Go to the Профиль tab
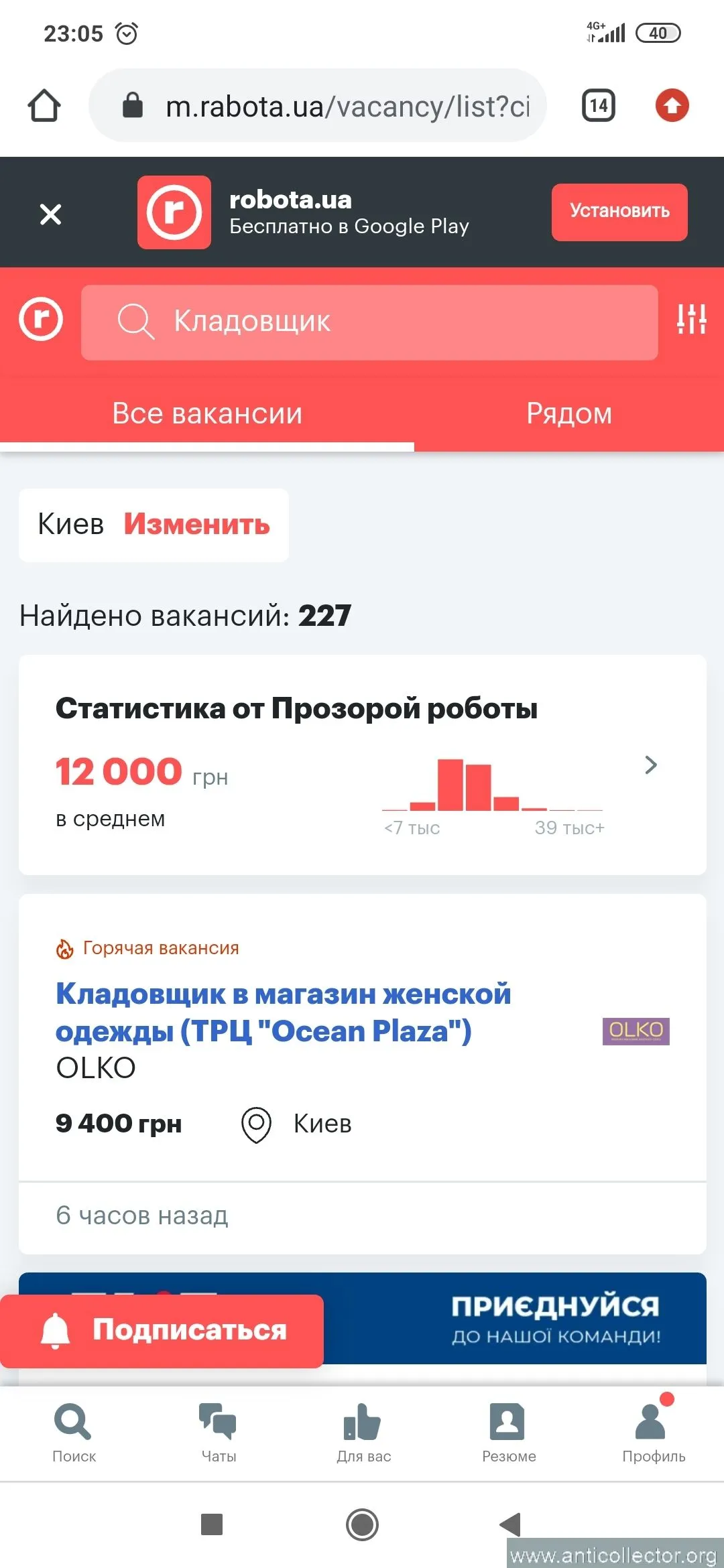 point(653,1433)
